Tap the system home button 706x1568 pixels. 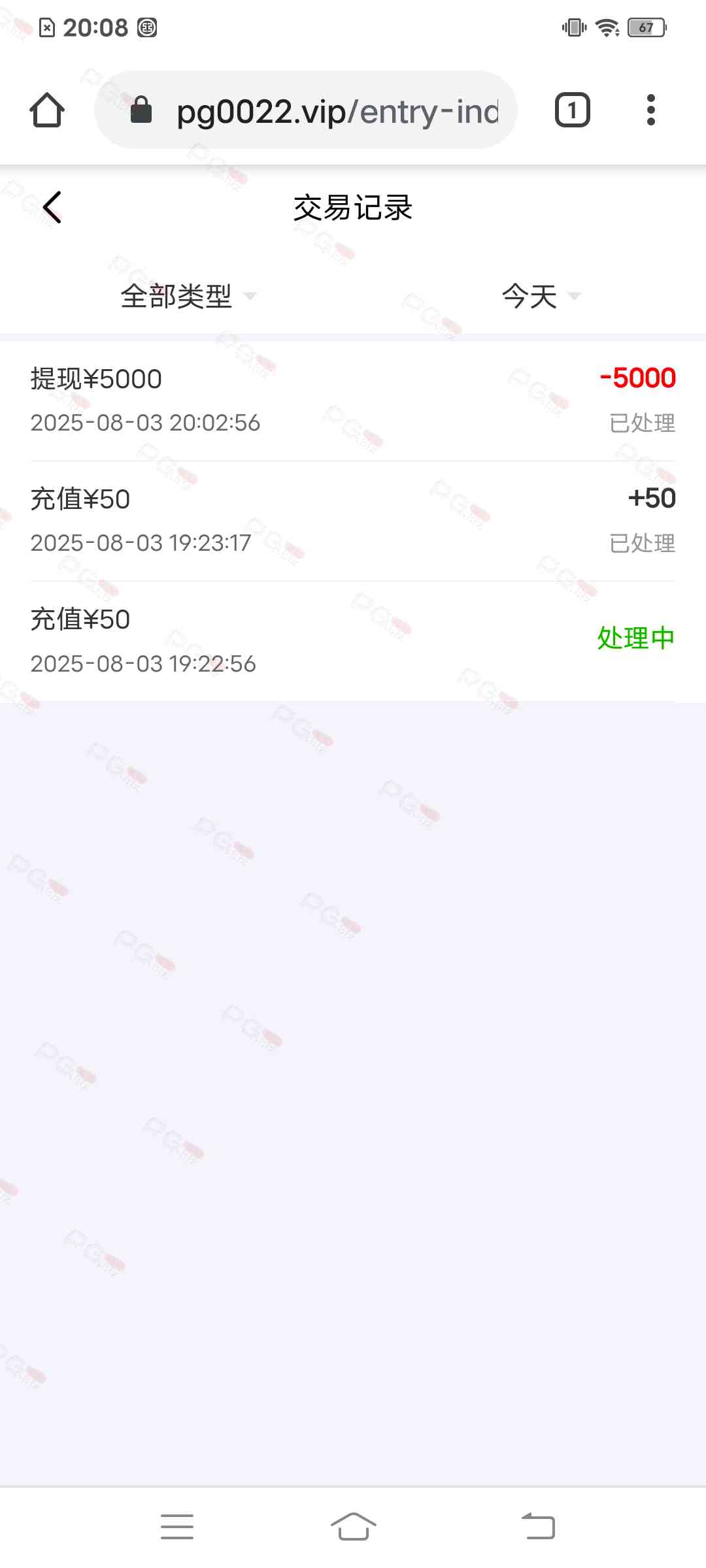[x=353, y=1526]
